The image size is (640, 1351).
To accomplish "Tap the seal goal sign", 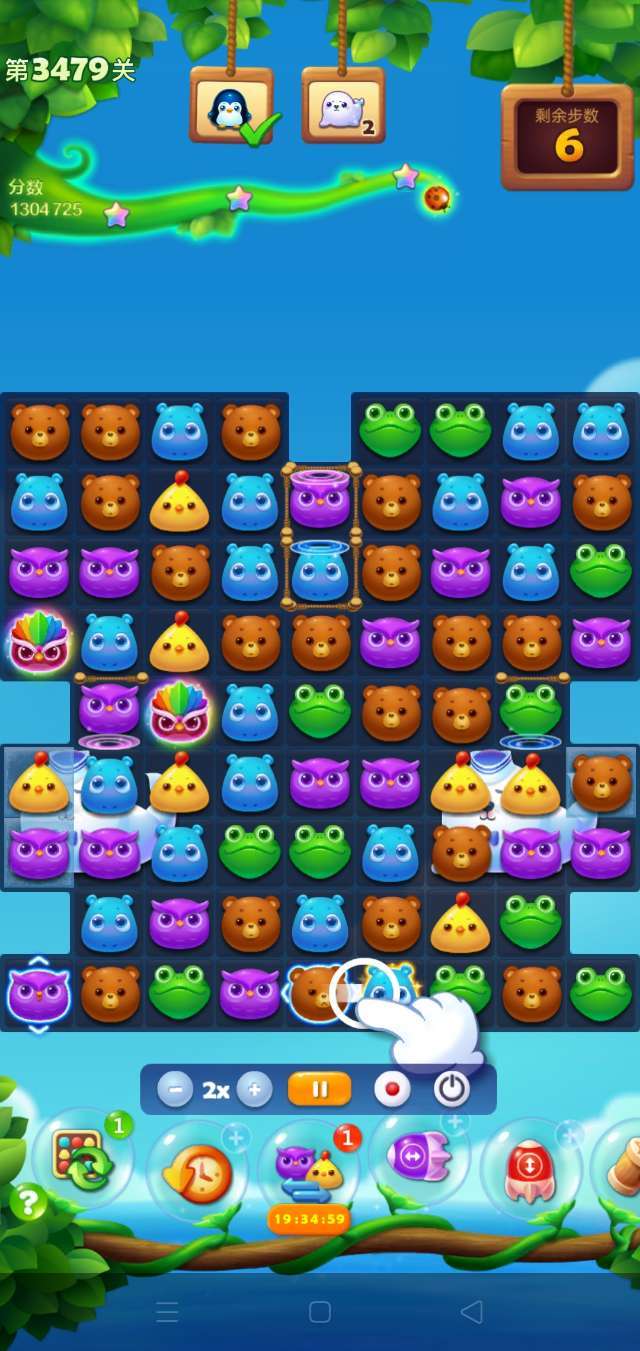I will [343, 106].
